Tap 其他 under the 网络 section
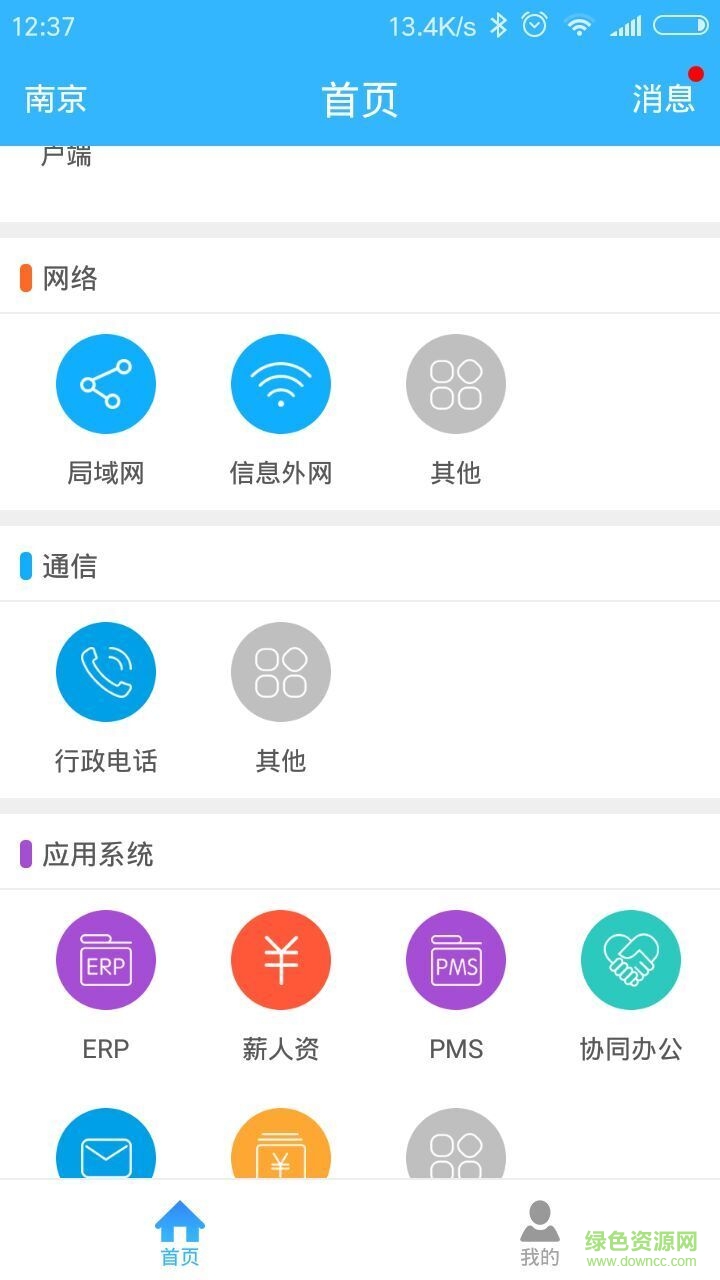This screenshot has width=720, height=1280. click(x=456, y=383)
